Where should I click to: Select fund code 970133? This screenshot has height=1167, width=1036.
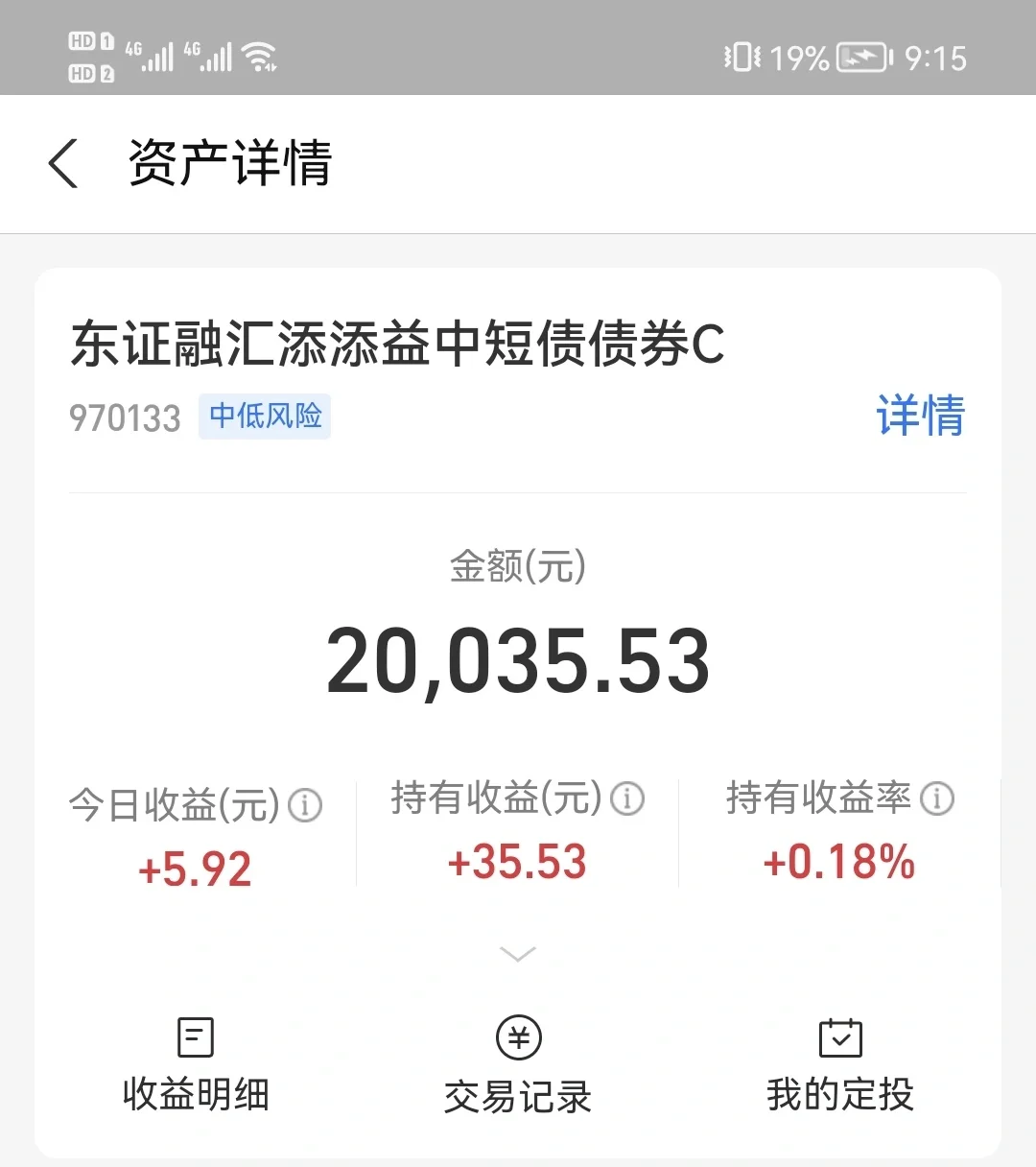coord(125,417)
